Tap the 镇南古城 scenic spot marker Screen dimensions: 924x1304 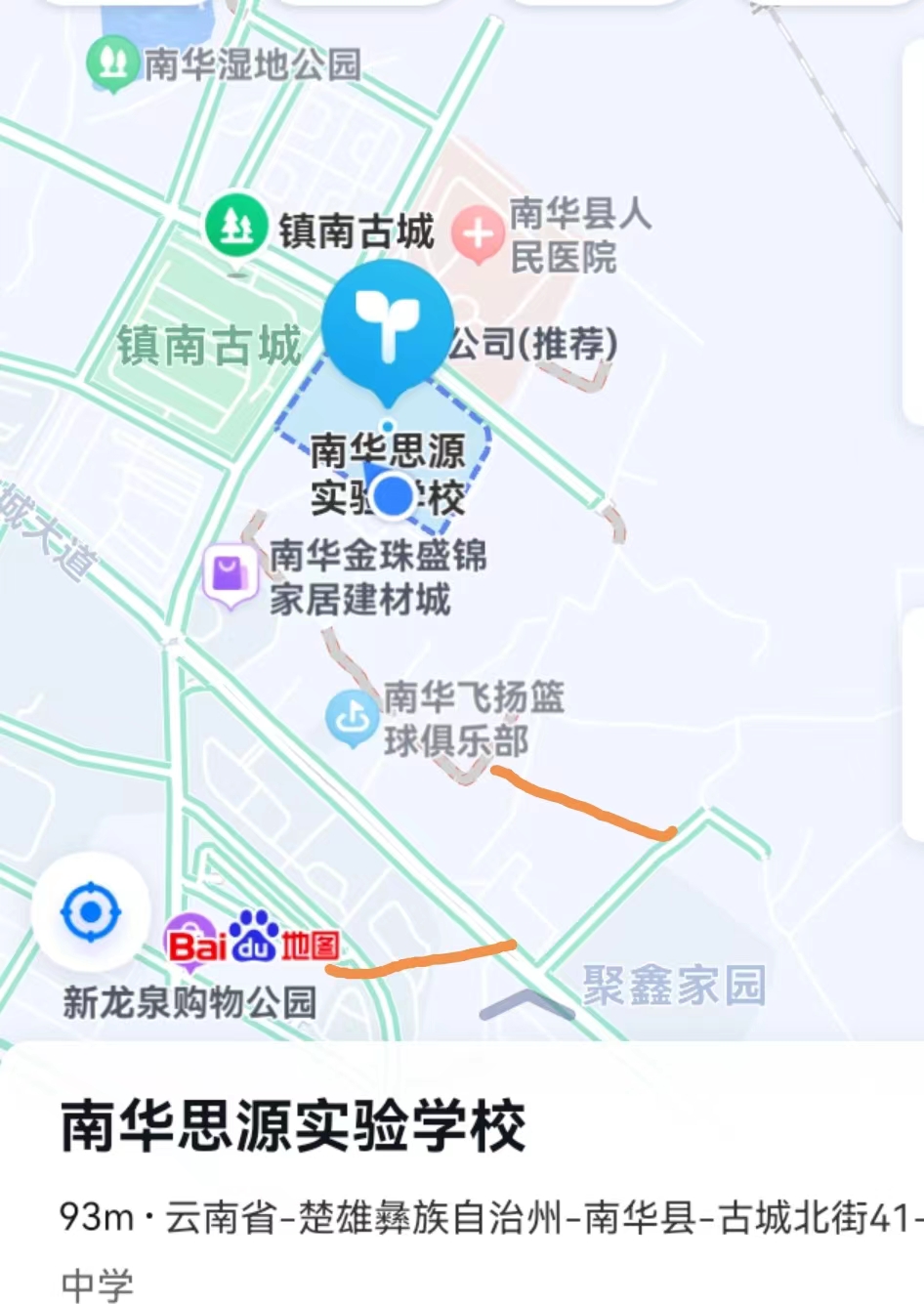(235, 224)
